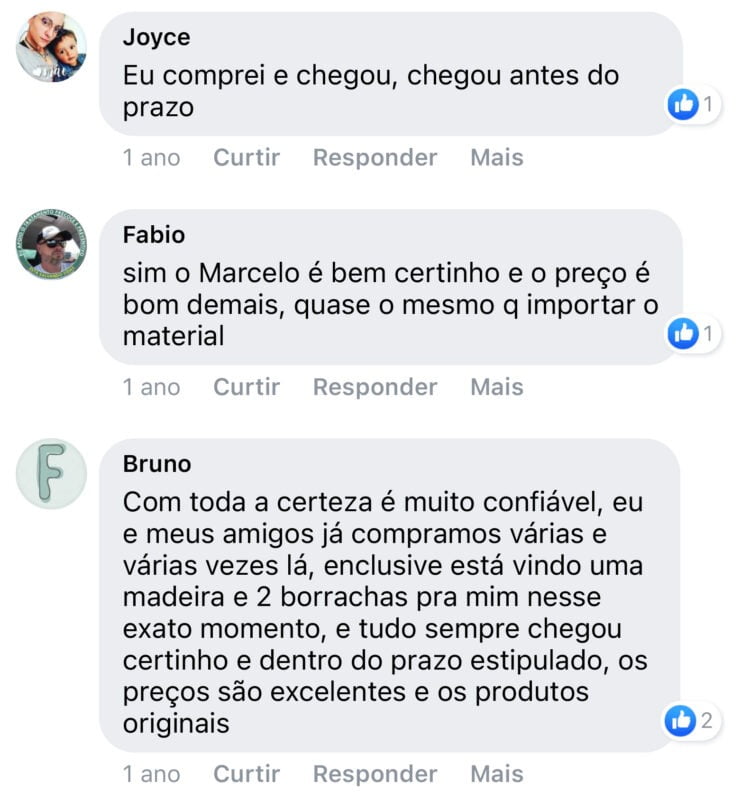Reply to Joyce's comment
The height and width of the screenshot is (800, 741).
pos(375,158)
